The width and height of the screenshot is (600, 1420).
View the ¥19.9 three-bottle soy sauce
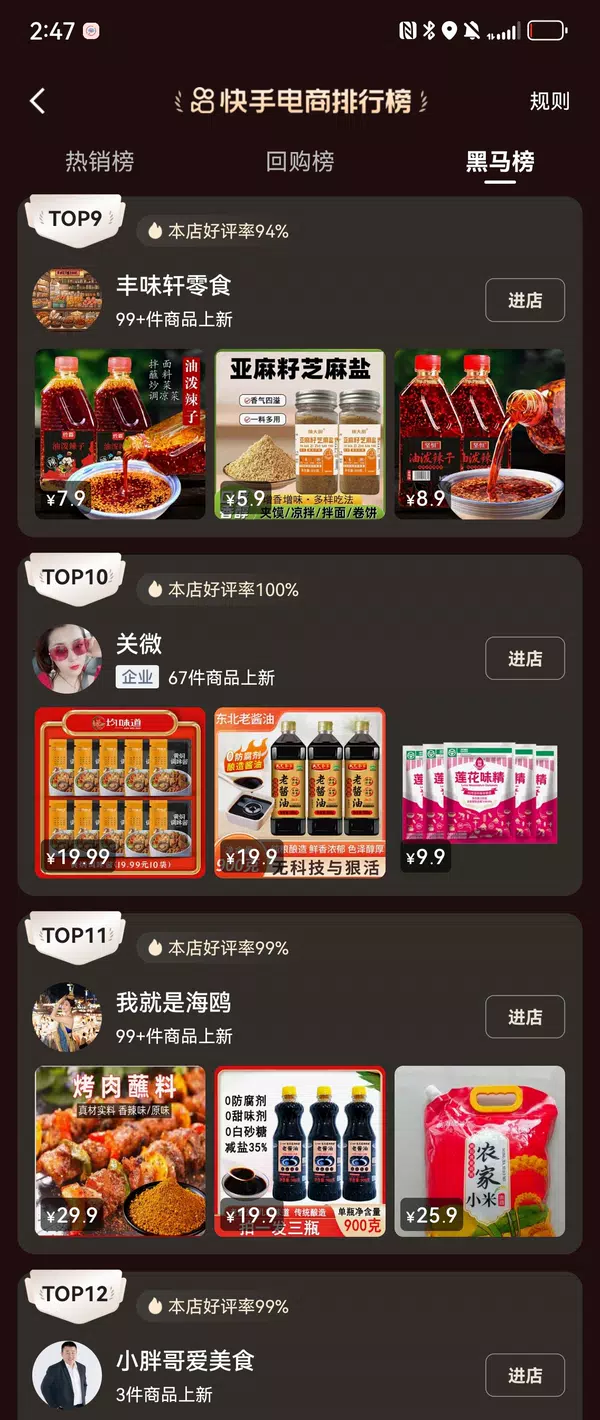(x=300, y=1151)
